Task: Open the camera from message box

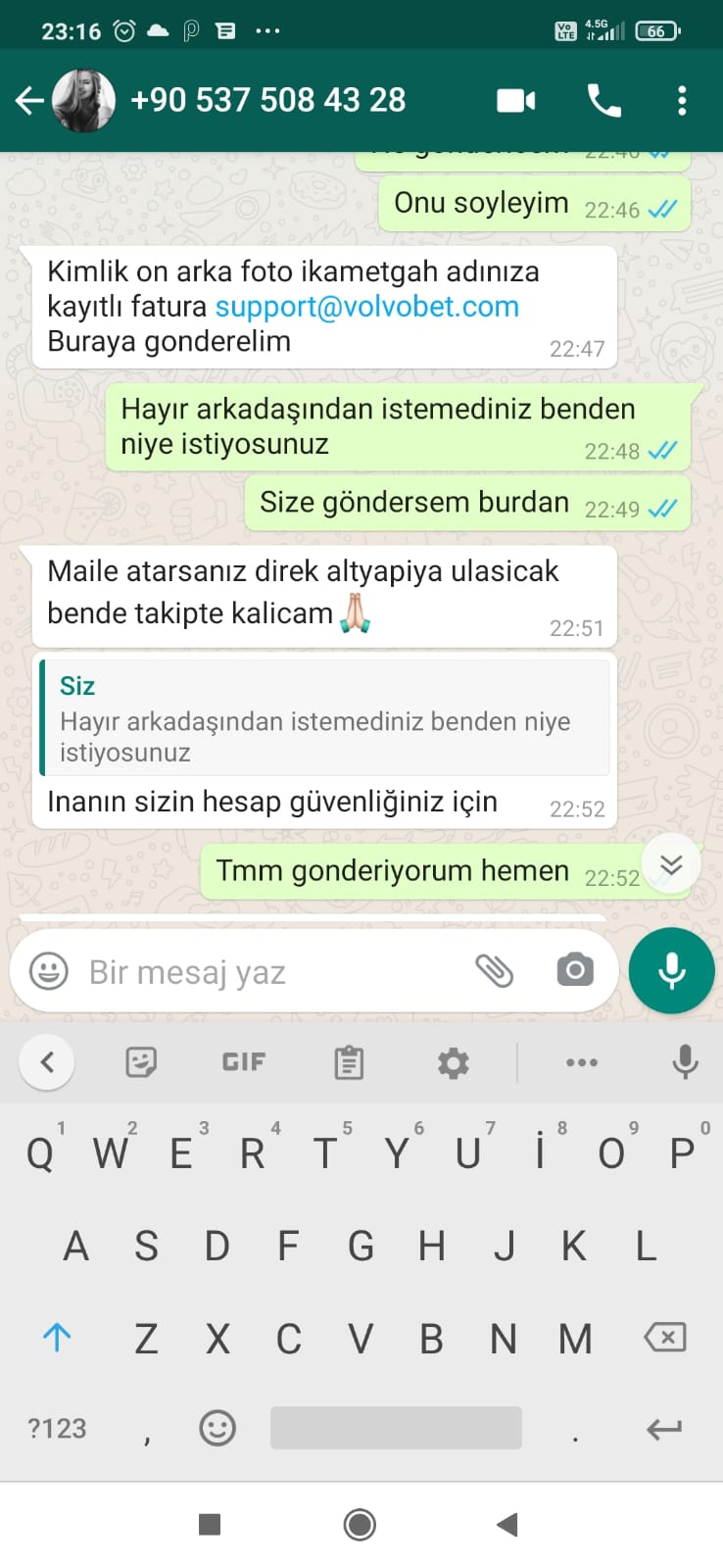Action: coord(575,970)
